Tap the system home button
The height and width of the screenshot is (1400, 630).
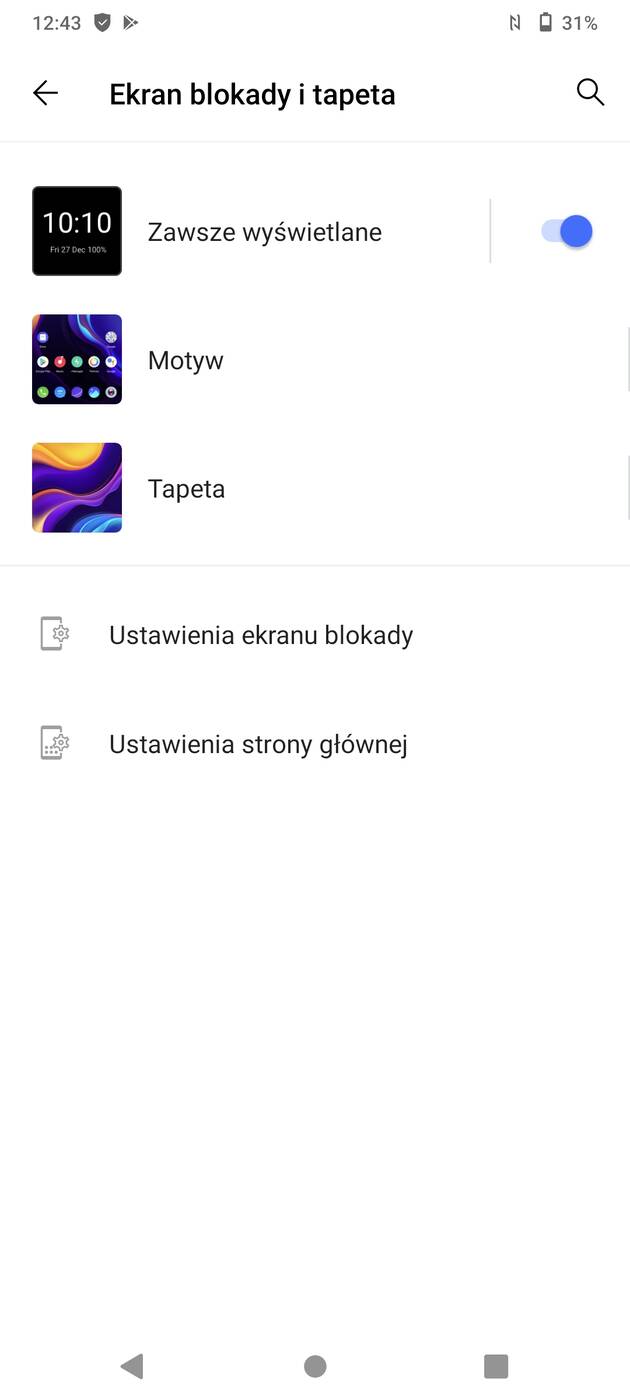coord(315,1366)
